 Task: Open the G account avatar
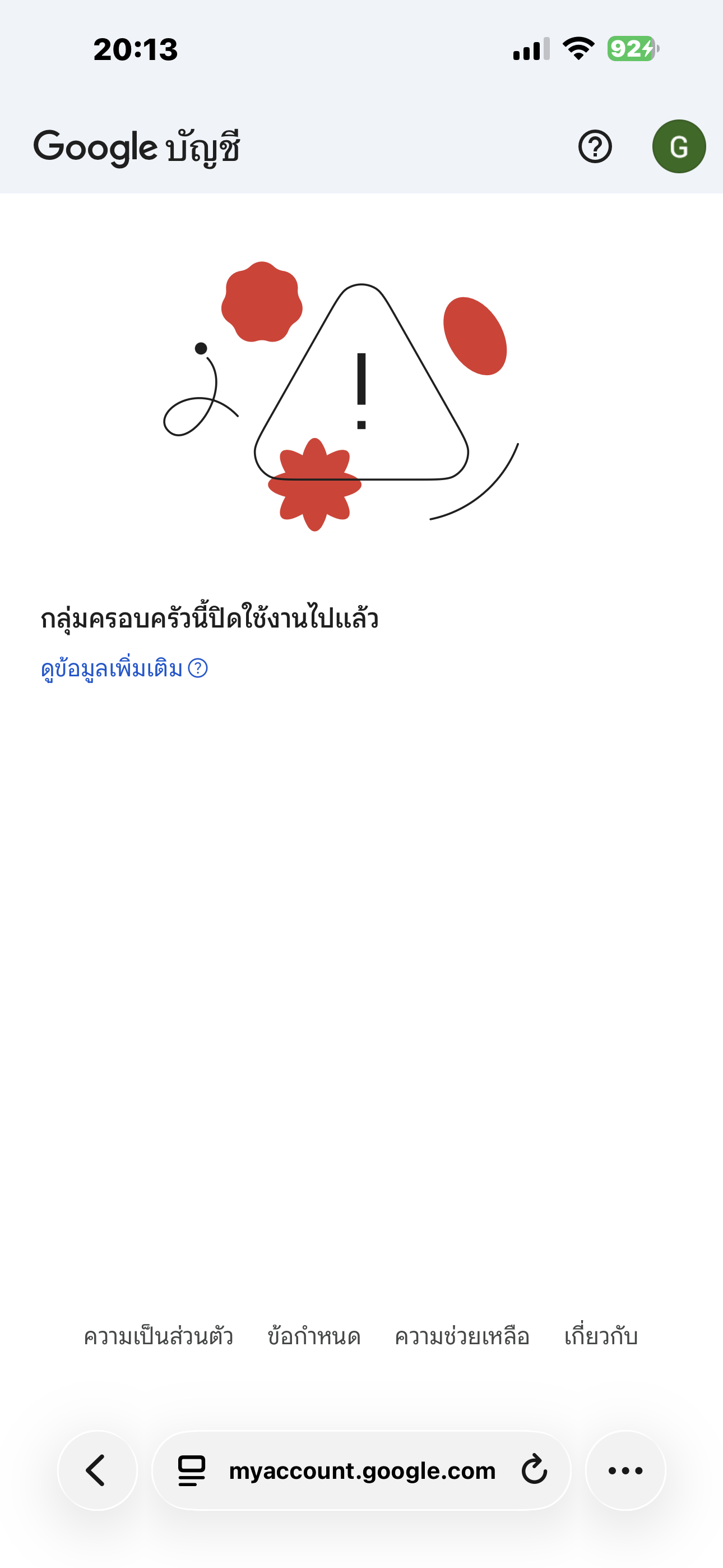[679, 147]
